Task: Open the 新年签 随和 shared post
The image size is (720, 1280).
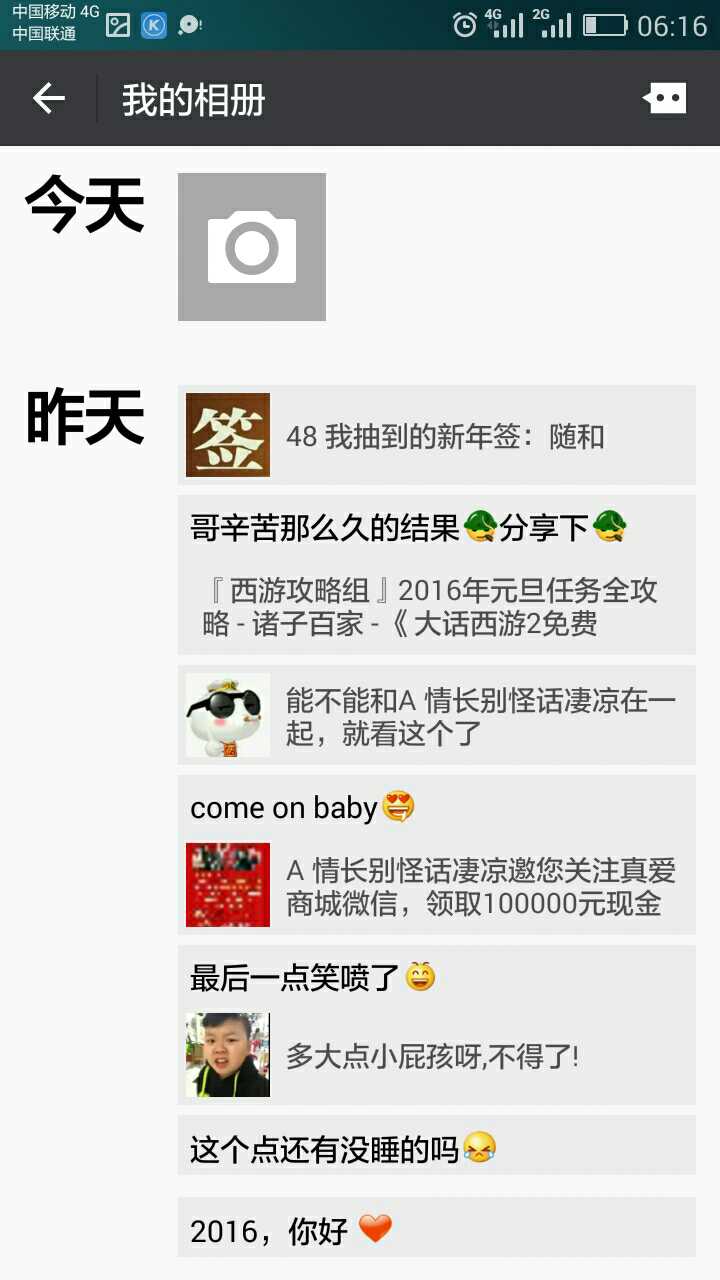Action: 437,436
